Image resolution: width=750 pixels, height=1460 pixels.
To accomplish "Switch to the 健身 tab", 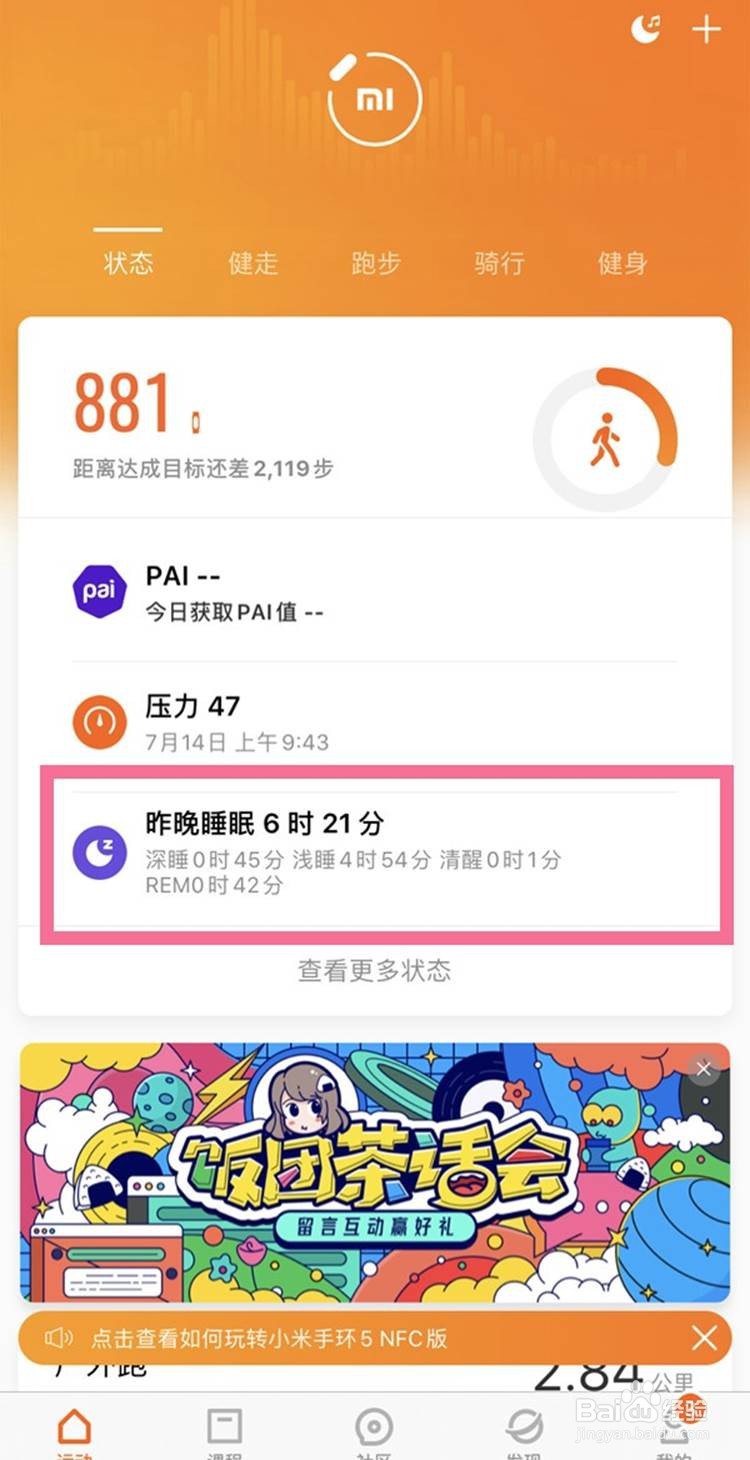I will [x=622, y=263].
